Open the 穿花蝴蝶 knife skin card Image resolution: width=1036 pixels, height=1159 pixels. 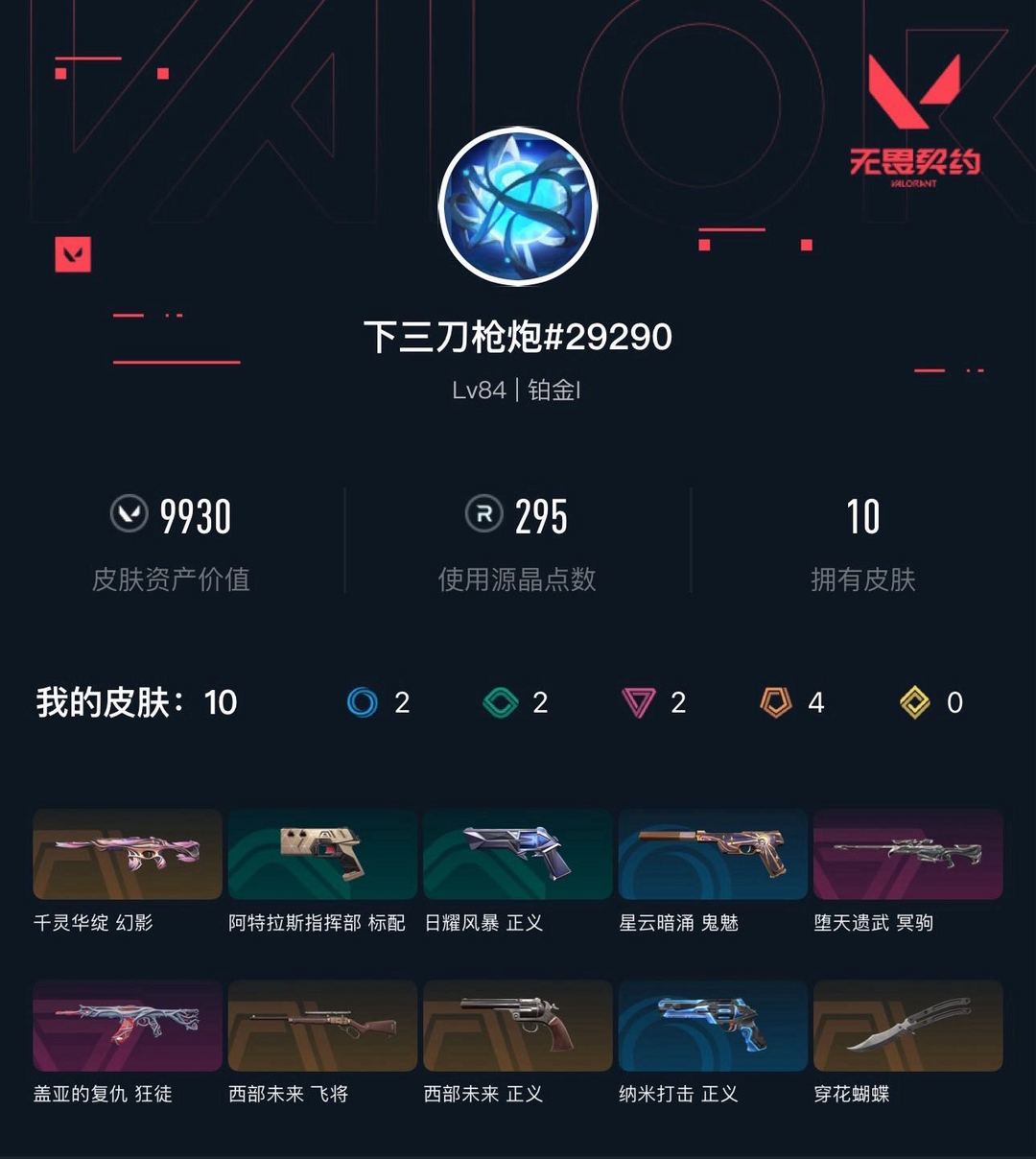click(x=908, y=1026)
